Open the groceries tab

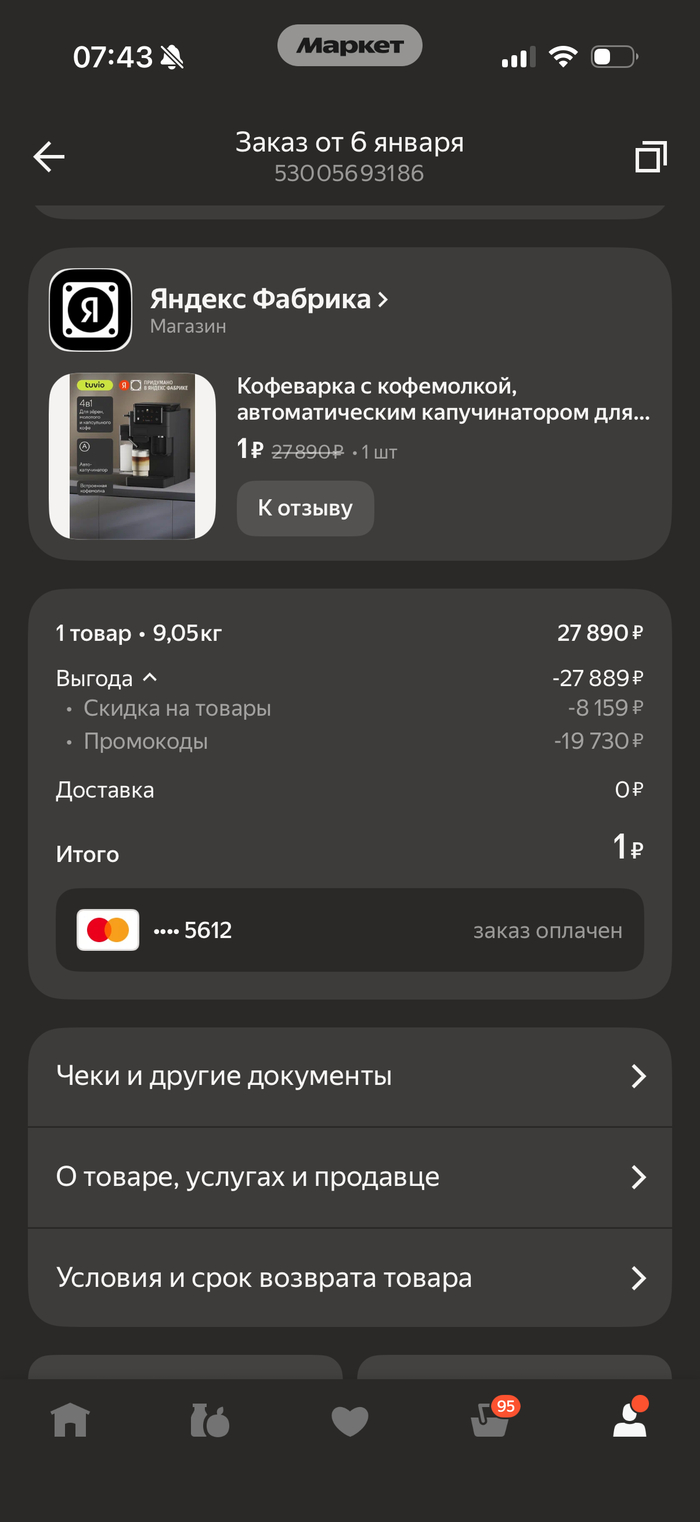(x=210, y=1420)
